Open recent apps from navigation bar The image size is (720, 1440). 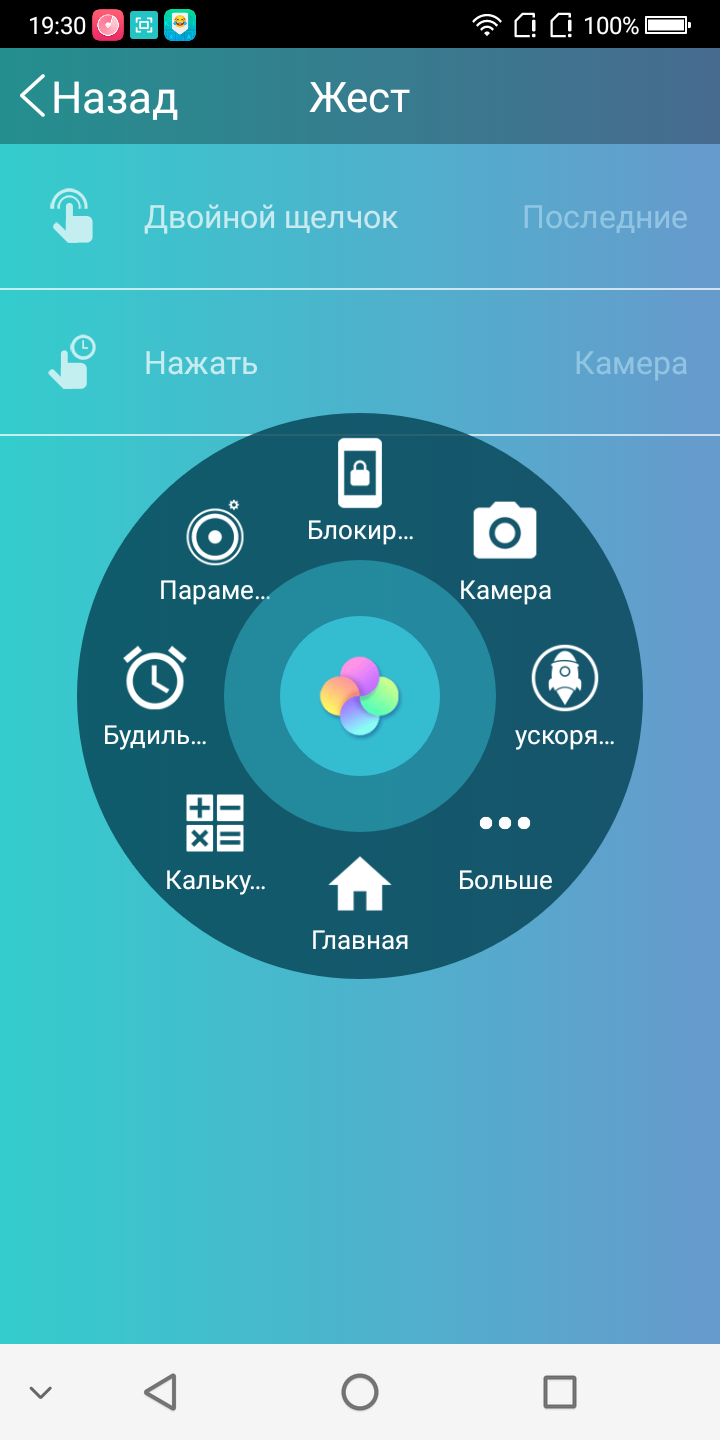tap(559, 1391)
